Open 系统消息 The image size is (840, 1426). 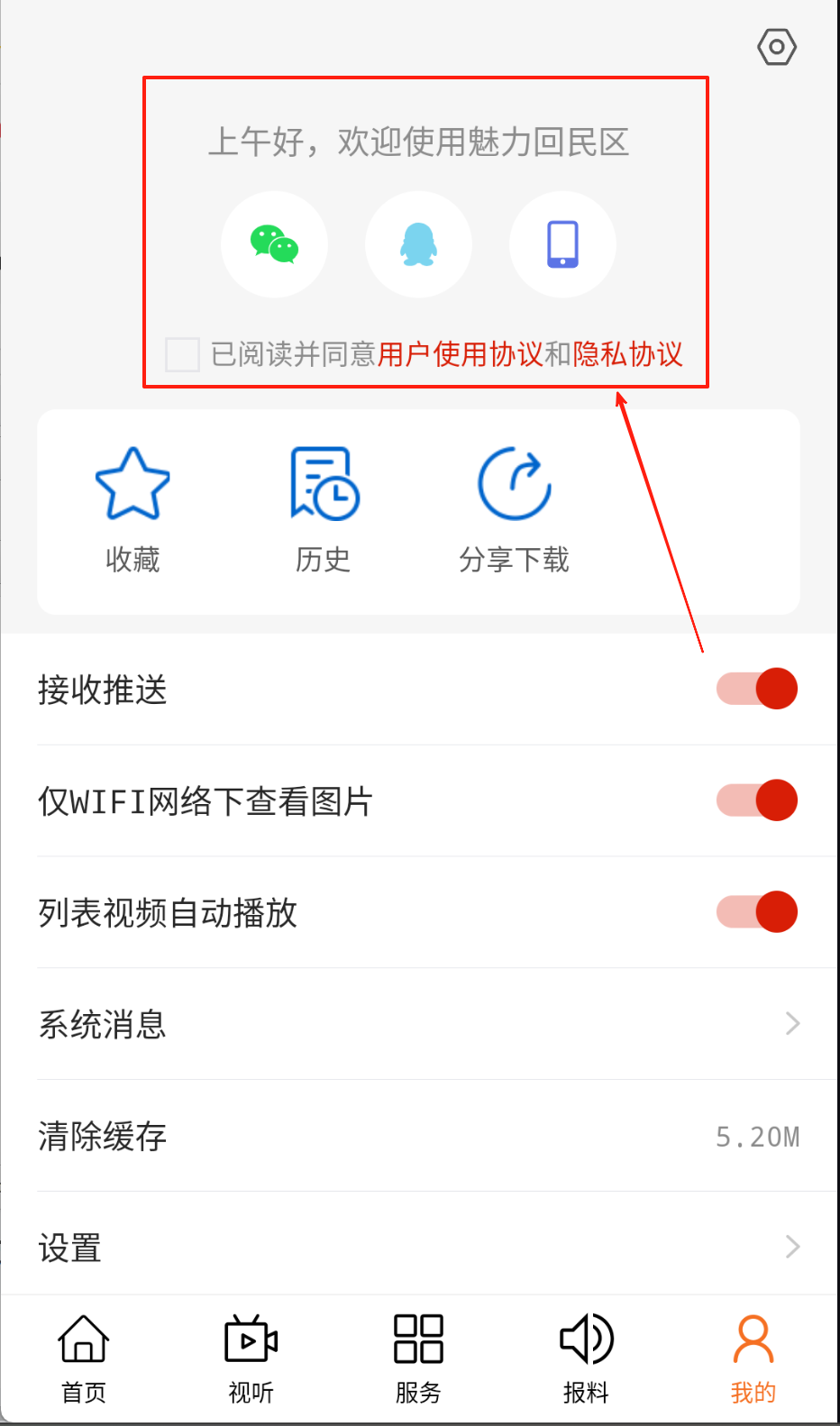(419, 1024)
